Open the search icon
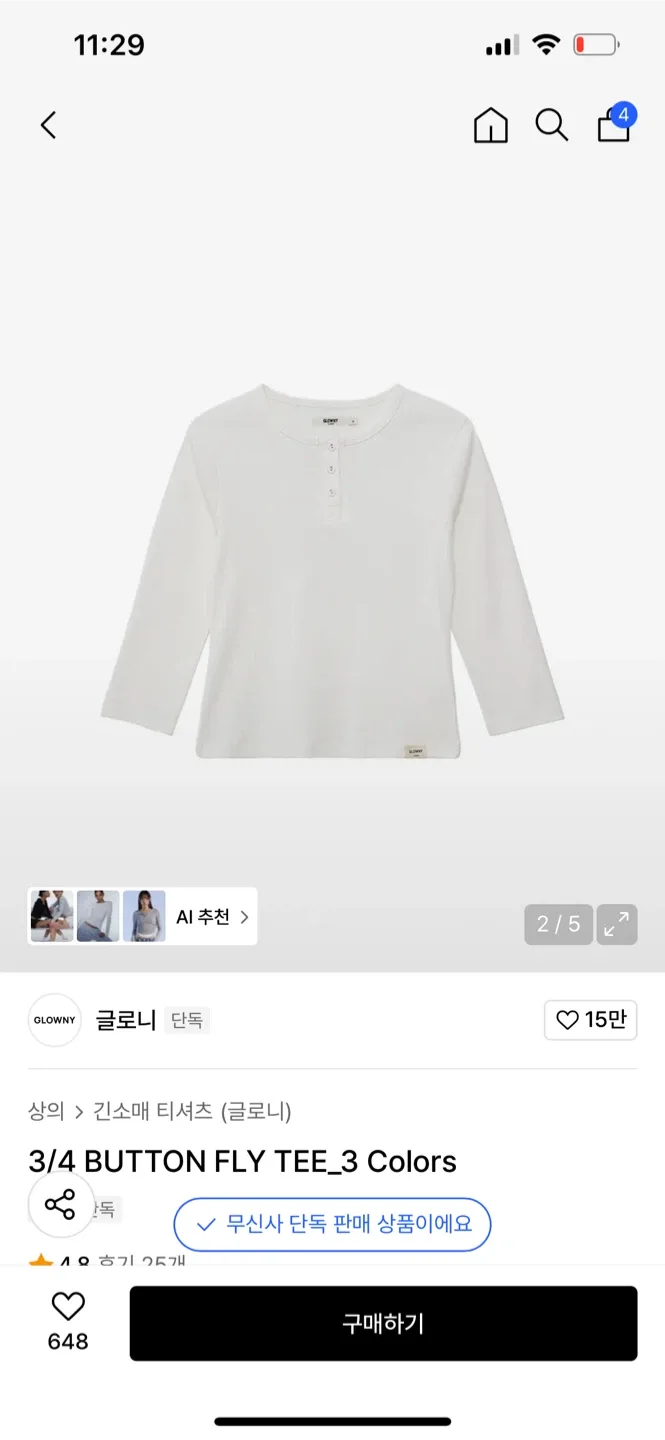The height and width of the screenshot is (1440, 665). [x=551, y=125]
